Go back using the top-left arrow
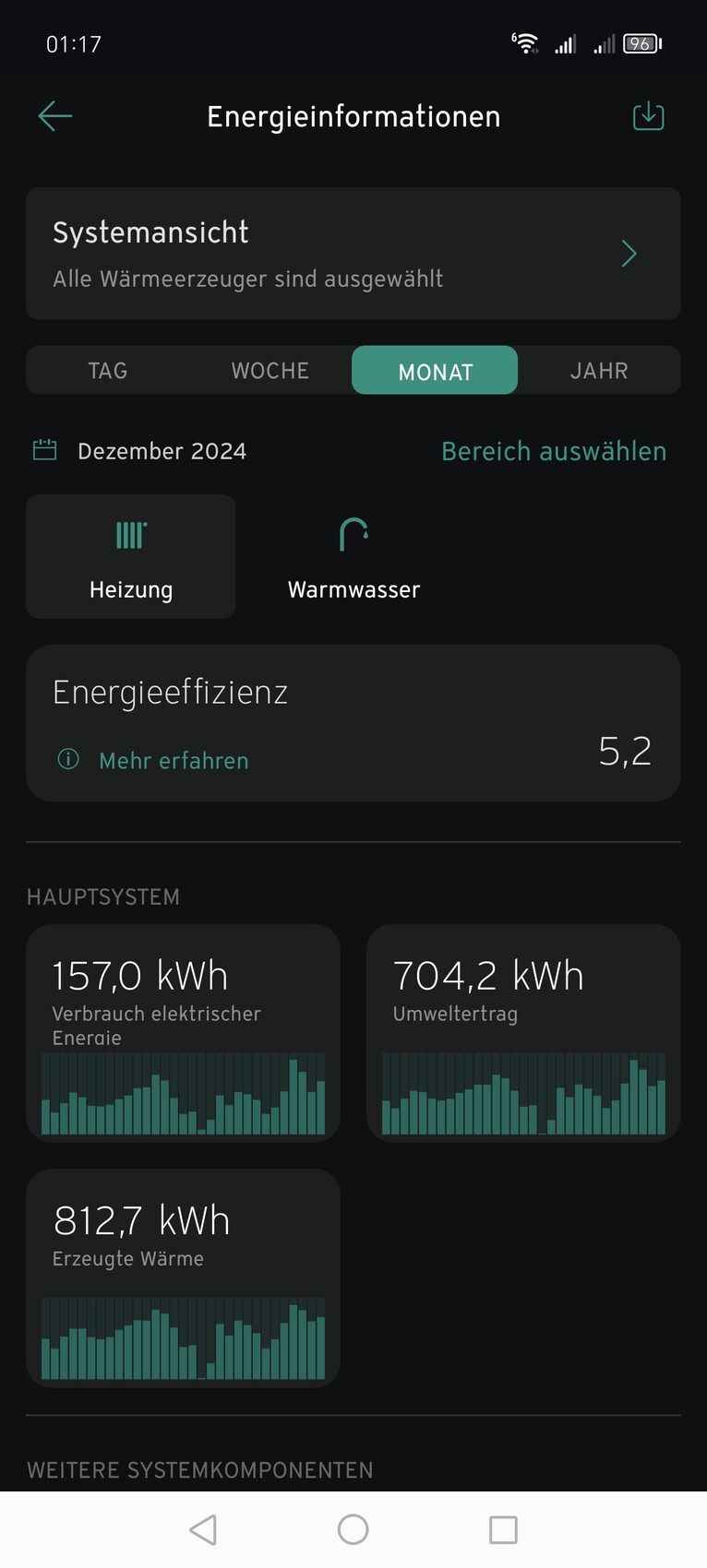 tap(55, 116)
